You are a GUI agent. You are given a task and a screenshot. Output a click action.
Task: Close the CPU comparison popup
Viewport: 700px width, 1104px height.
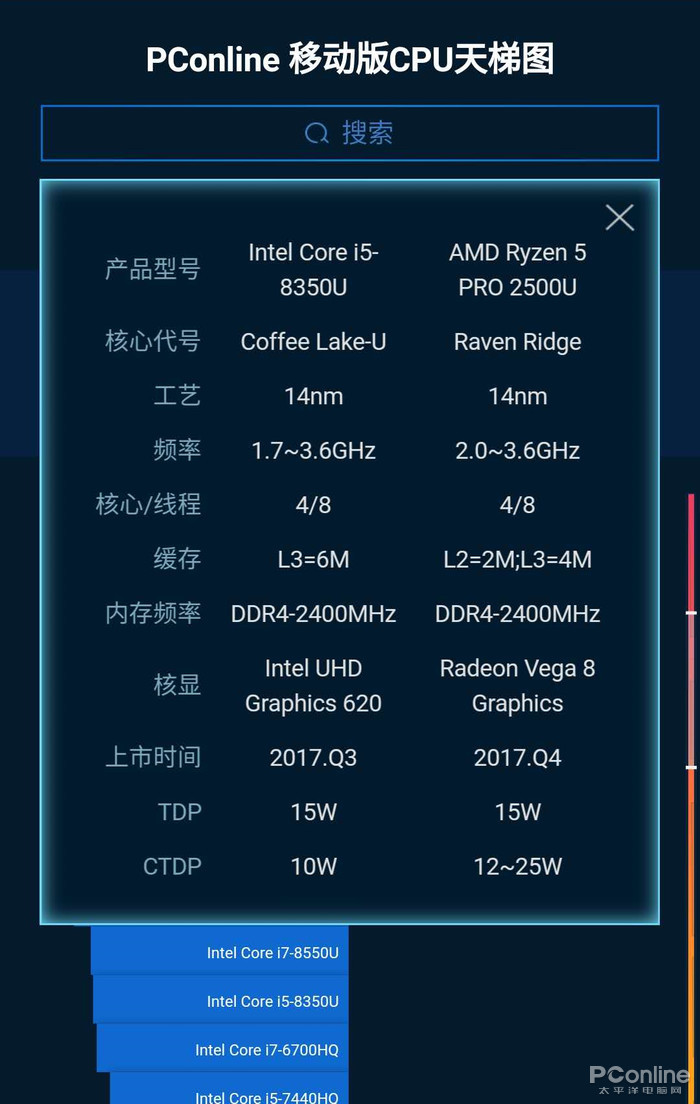tap(619, 217)
